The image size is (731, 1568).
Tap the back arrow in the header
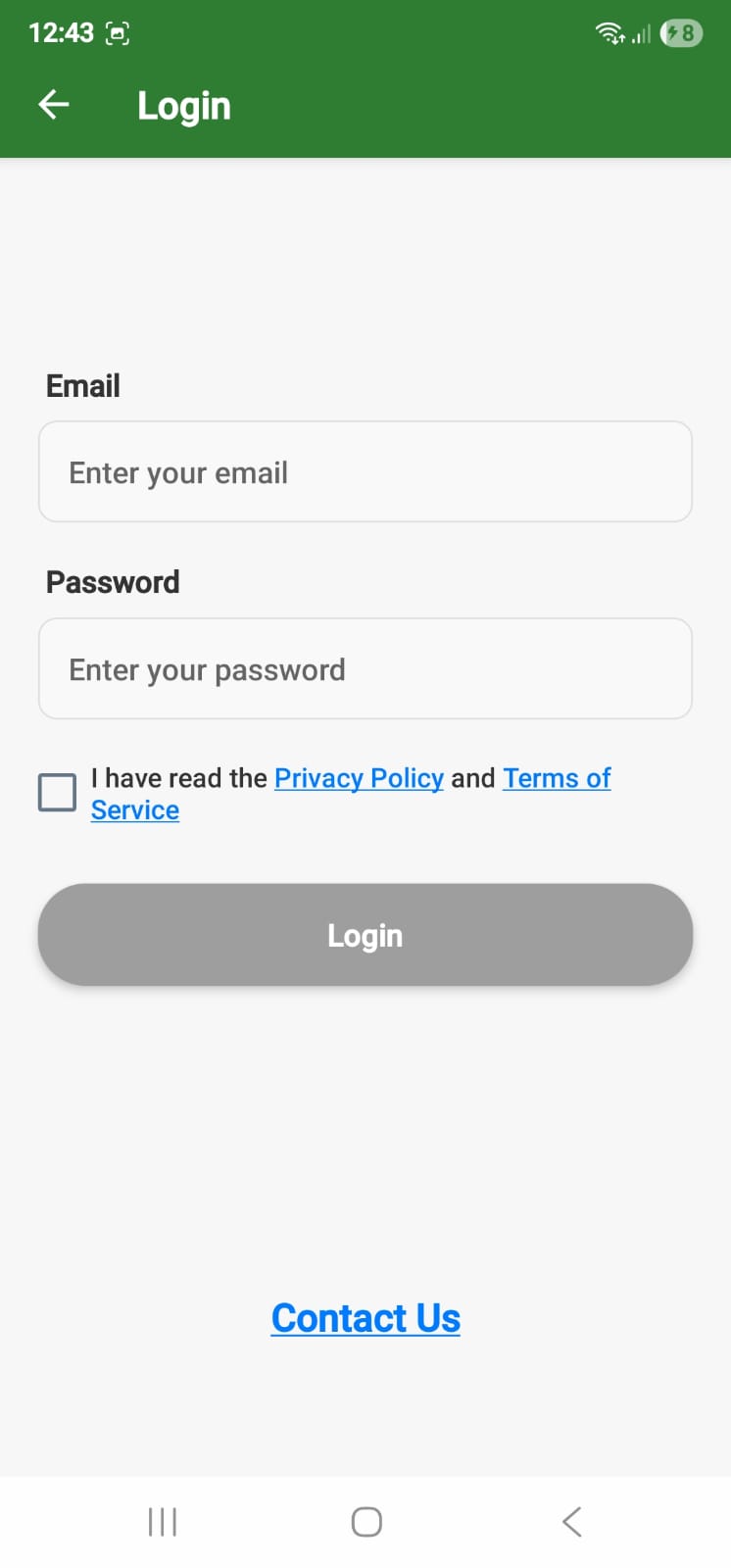pos(54,104)
